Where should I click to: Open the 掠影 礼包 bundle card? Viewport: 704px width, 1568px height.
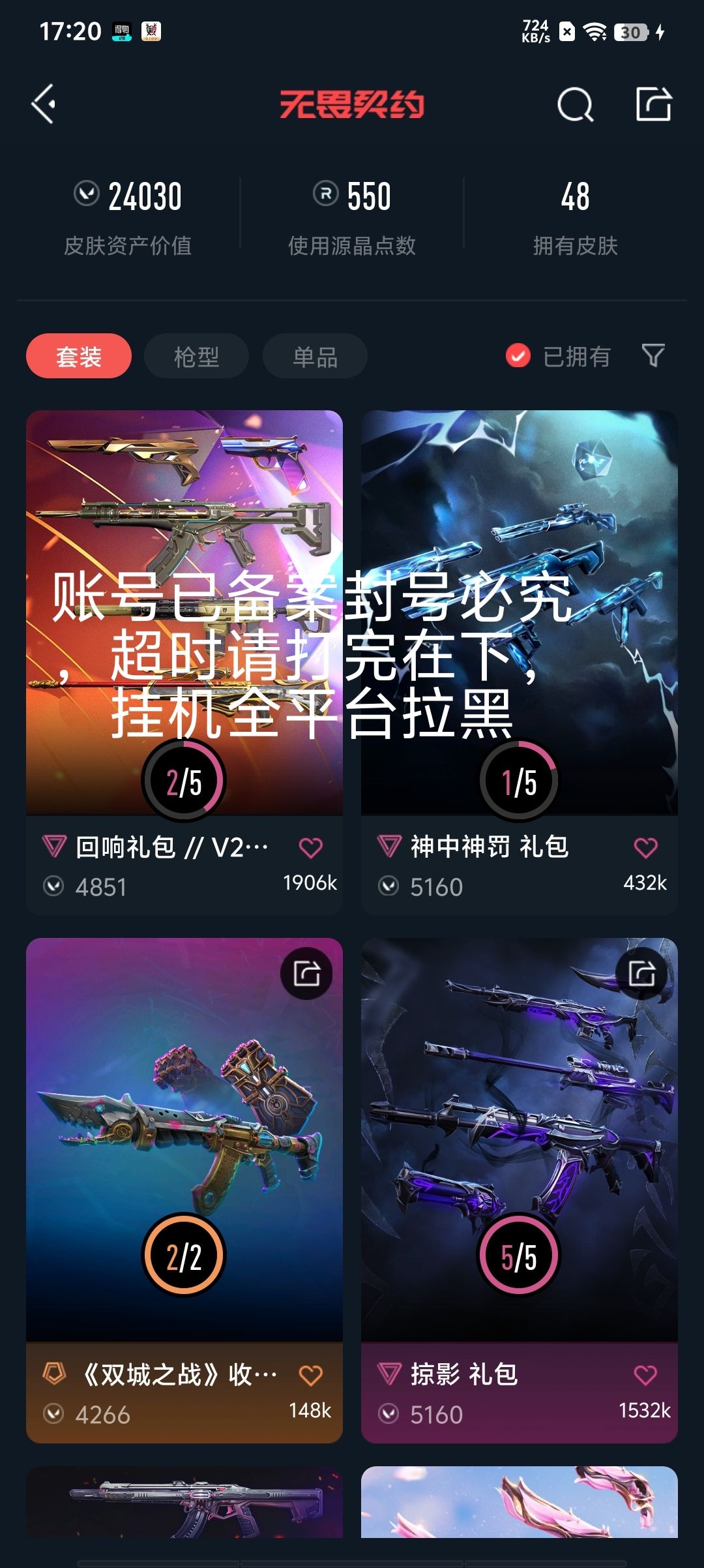[x=520, y=1190]
